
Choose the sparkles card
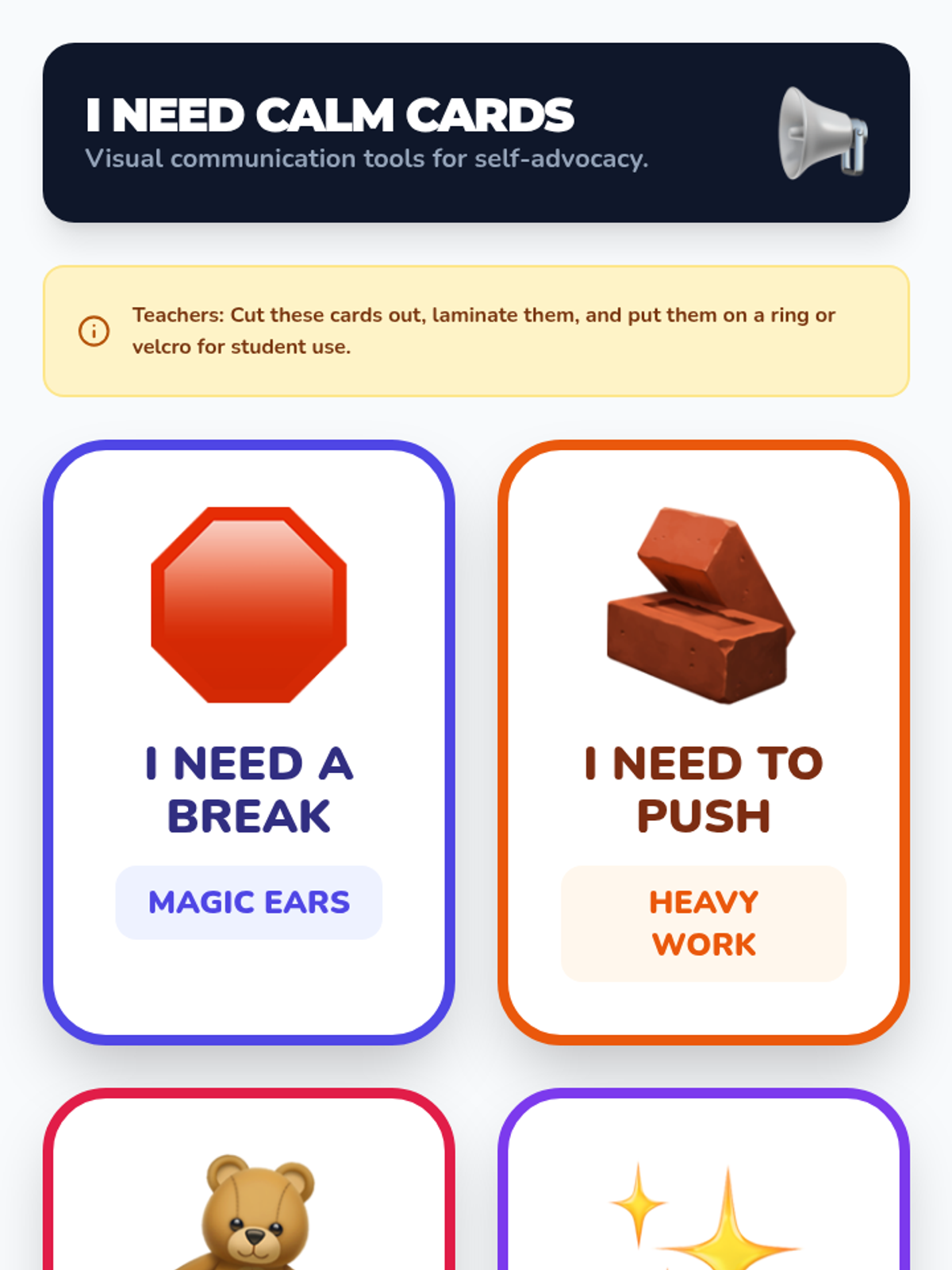704,1180
